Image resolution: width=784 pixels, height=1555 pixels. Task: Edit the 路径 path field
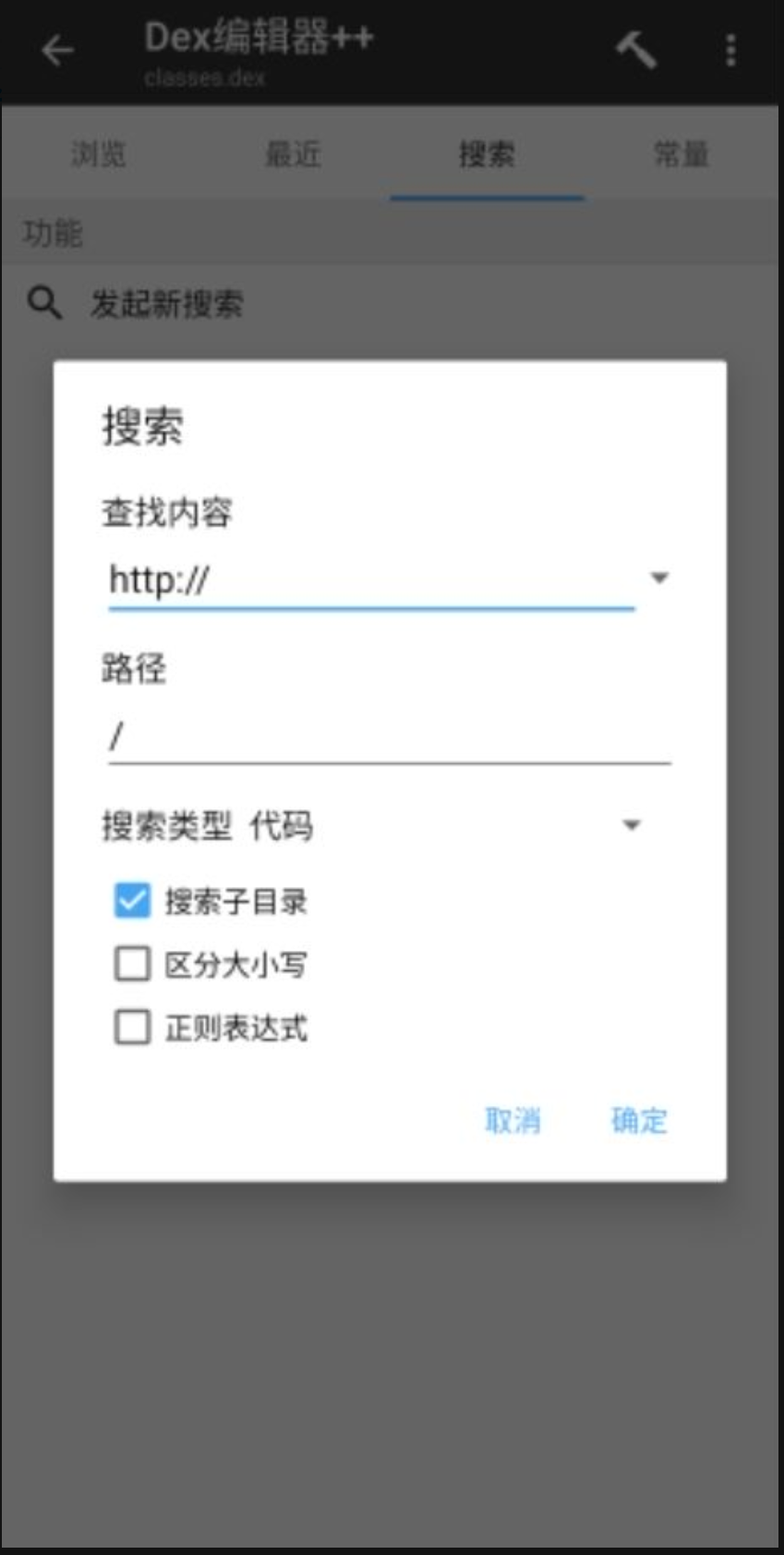pyautogui.click(x=388, y=737)
